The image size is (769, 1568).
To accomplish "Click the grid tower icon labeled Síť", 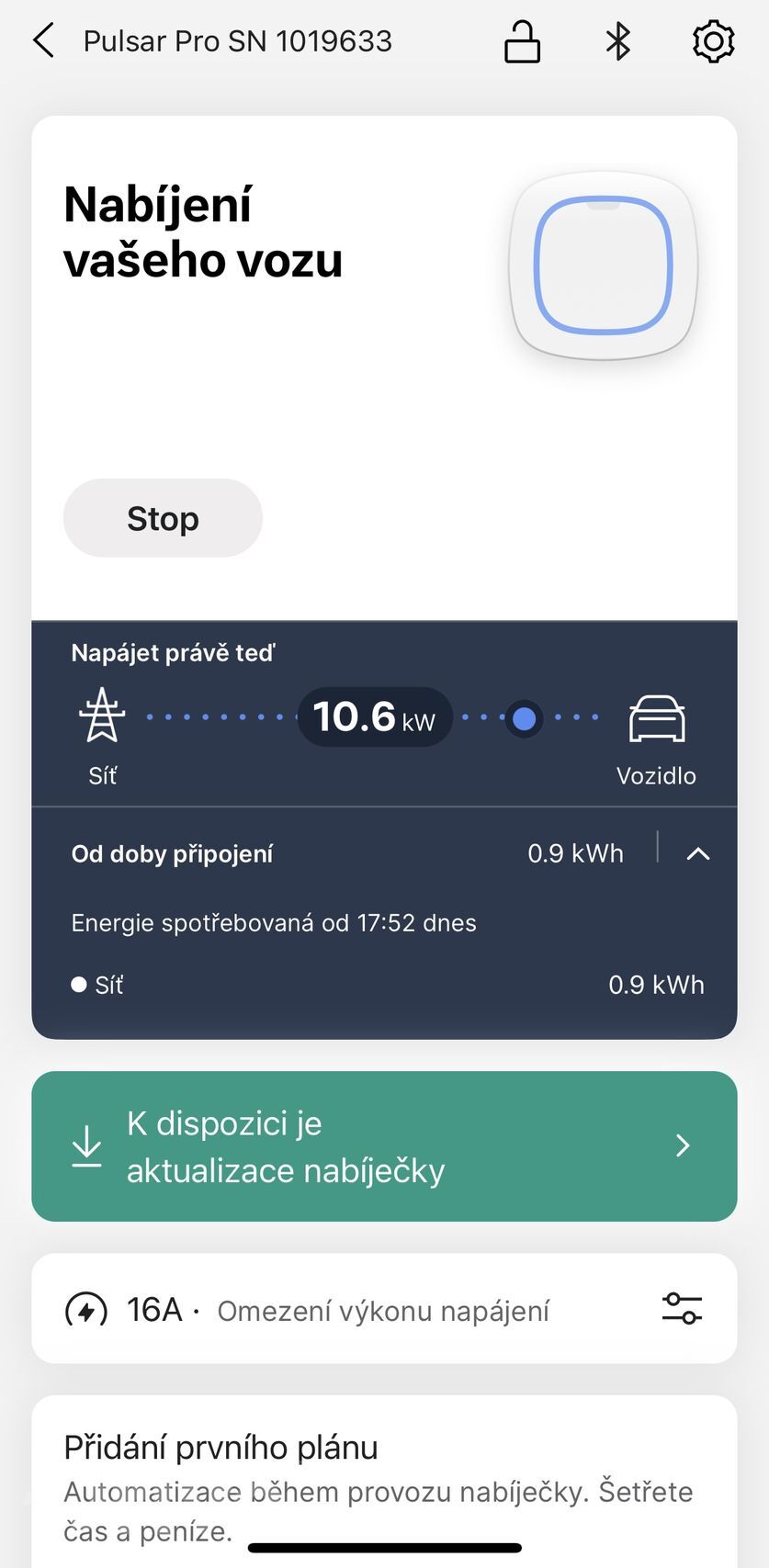I will coord(101,716).
